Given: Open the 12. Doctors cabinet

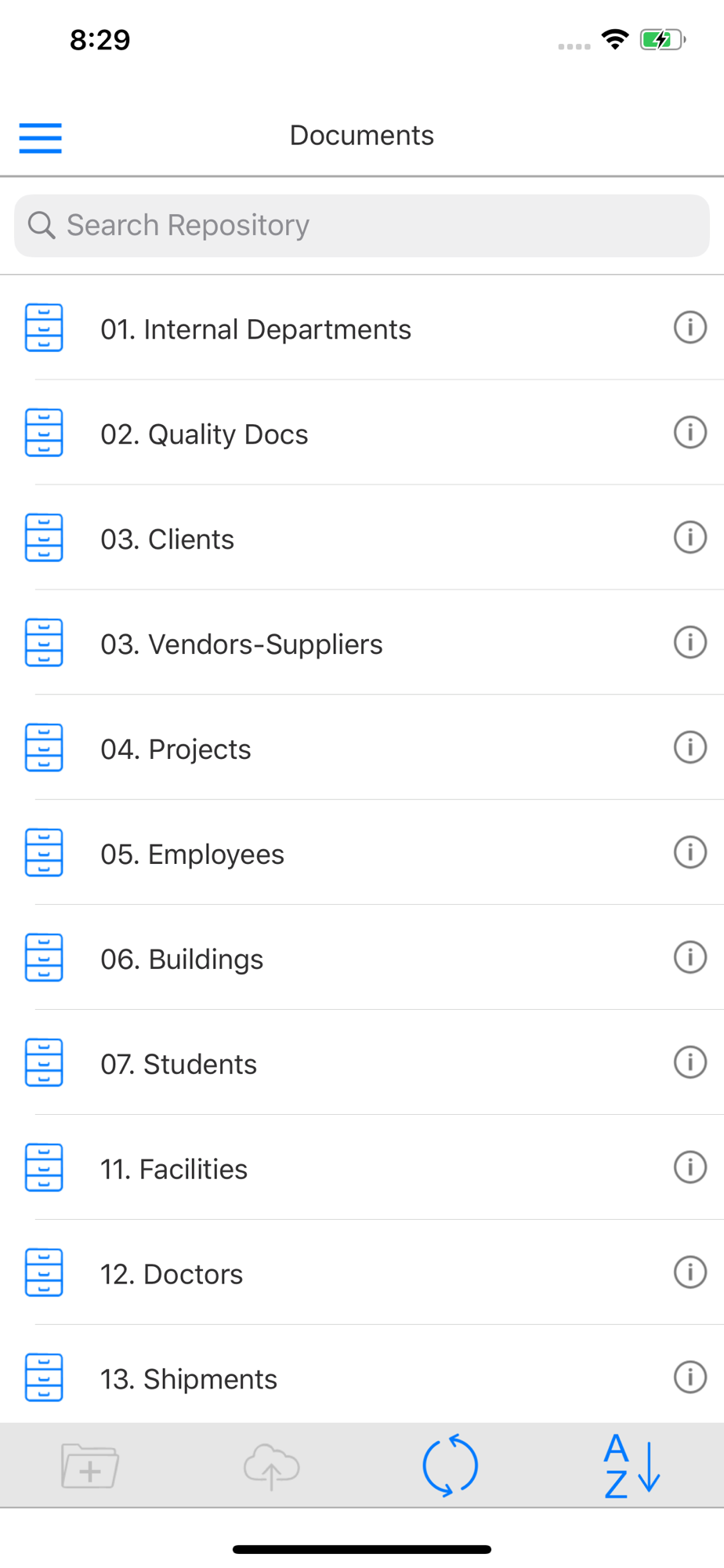Looking at the screenshot, I should click(362, 1273).
